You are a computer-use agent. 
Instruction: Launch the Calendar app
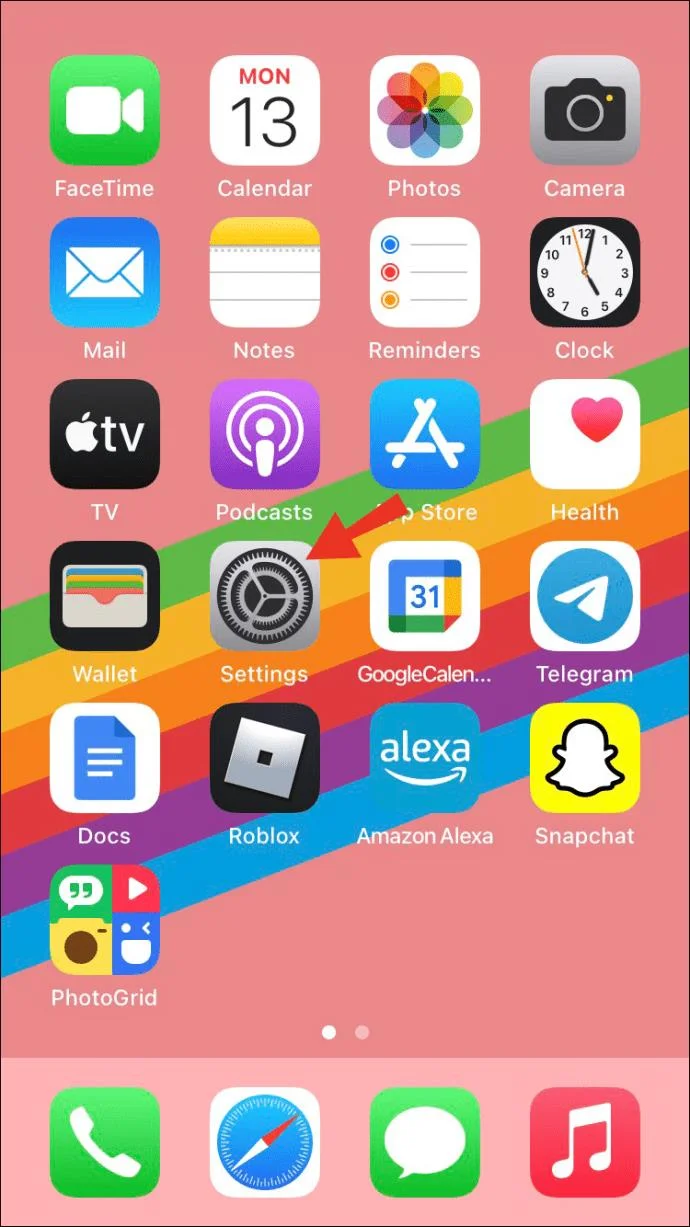click(x=265, y=110)
